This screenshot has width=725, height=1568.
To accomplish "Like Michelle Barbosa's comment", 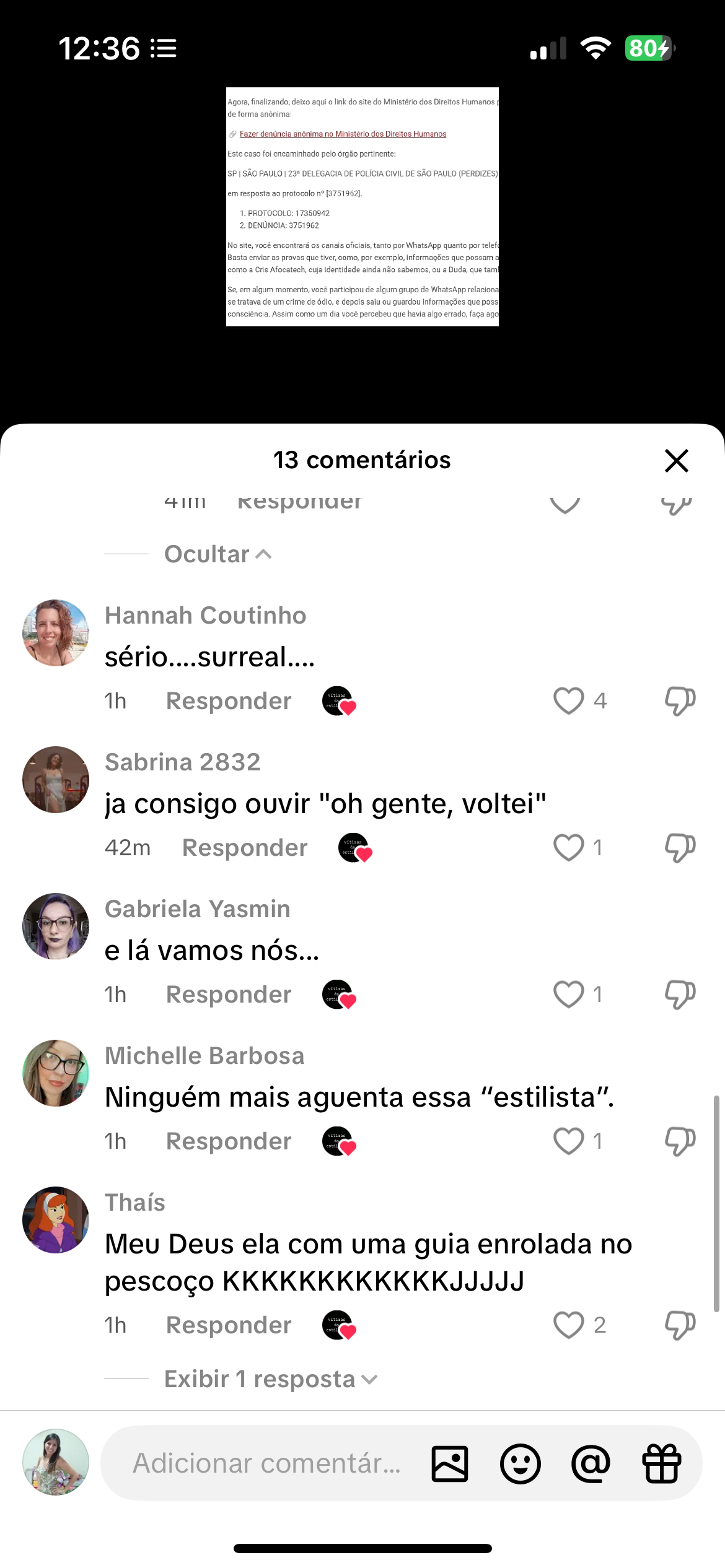I will (568, 1141).
